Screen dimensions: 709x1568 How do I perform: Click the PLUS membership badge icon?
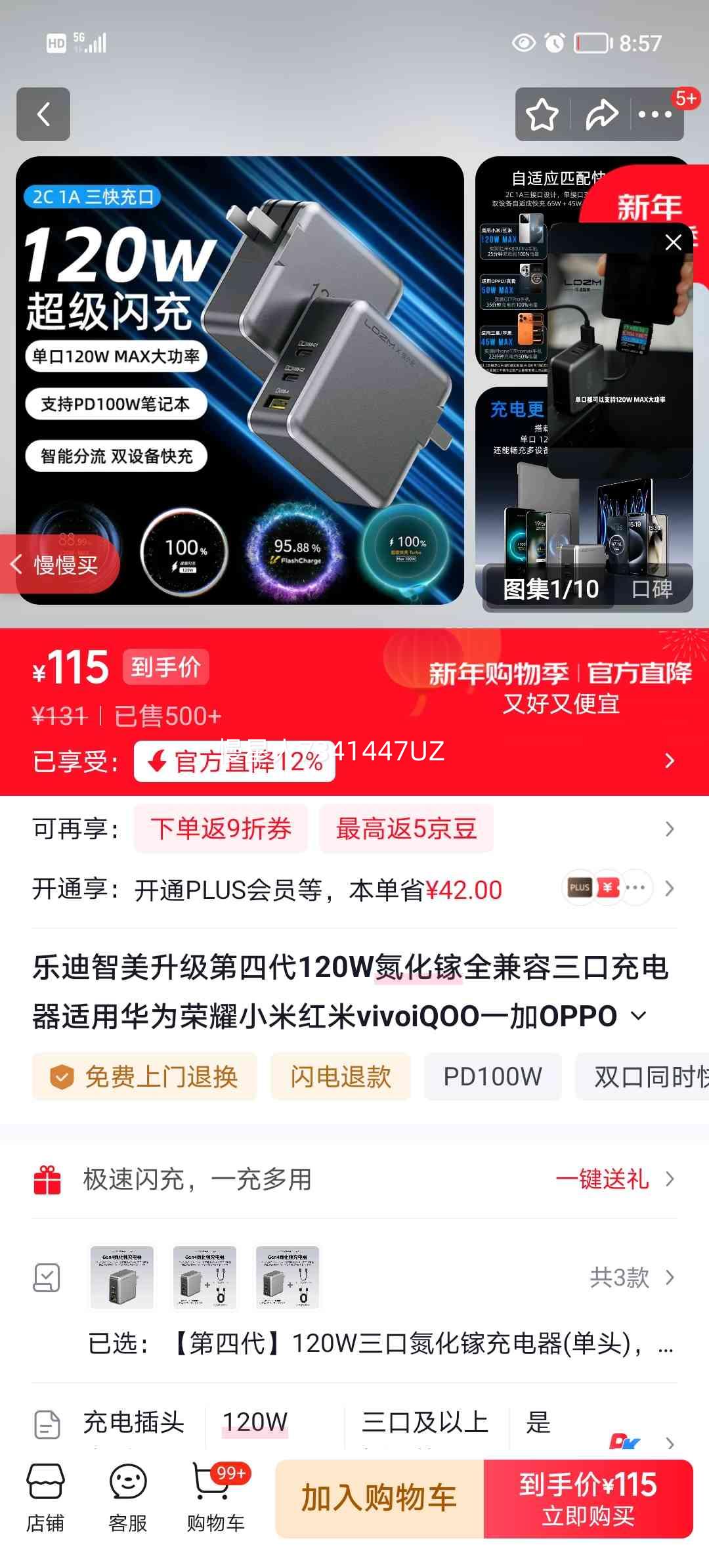(579, 888)
